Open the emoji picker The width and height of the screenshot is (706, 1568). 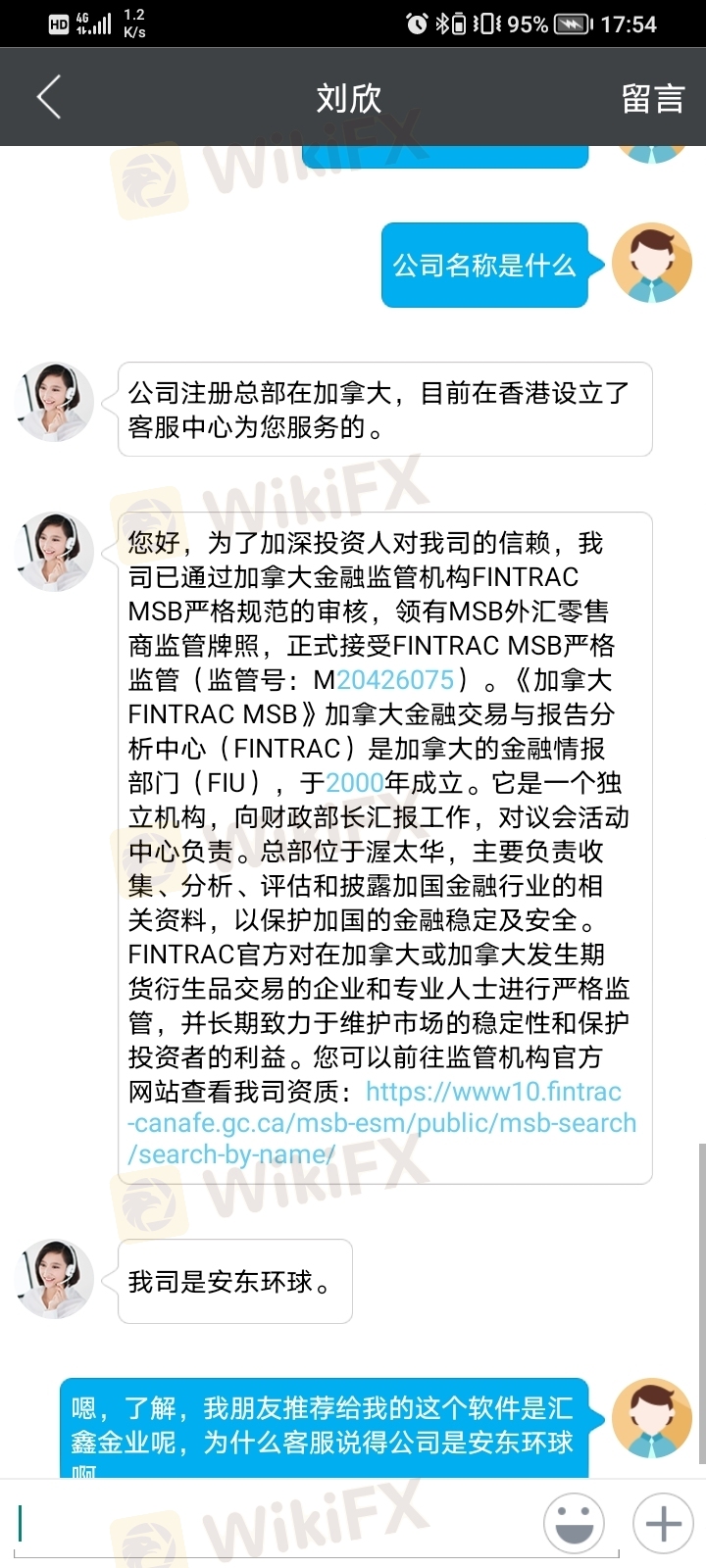(x=574, y=1524)
